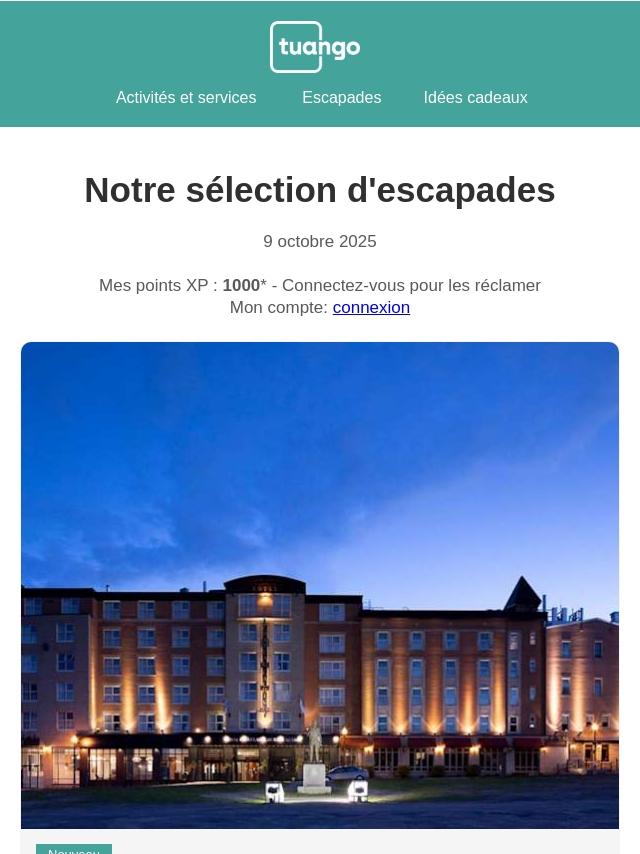Open the Tuango logo link

[x=315, y=47]
